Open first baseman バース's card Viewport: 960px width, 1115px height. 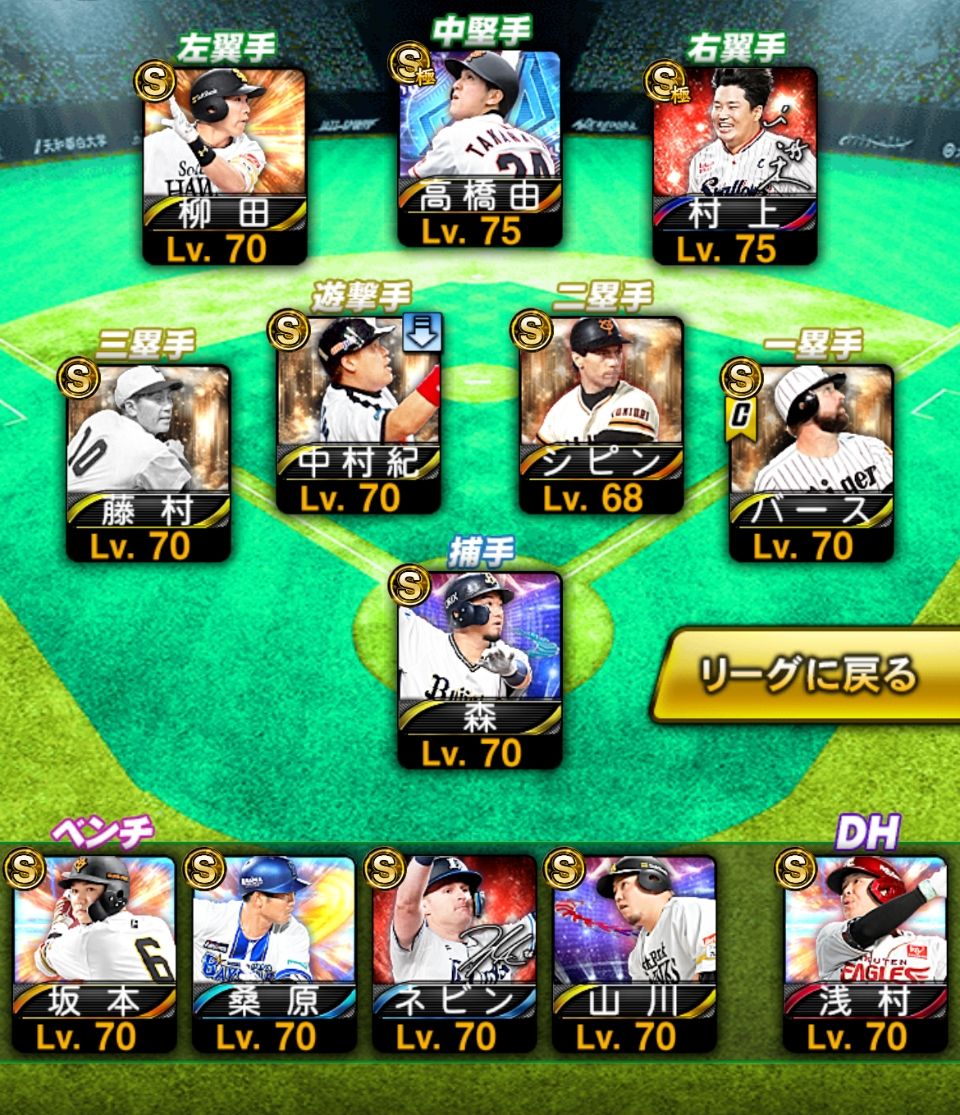[811, 461]
